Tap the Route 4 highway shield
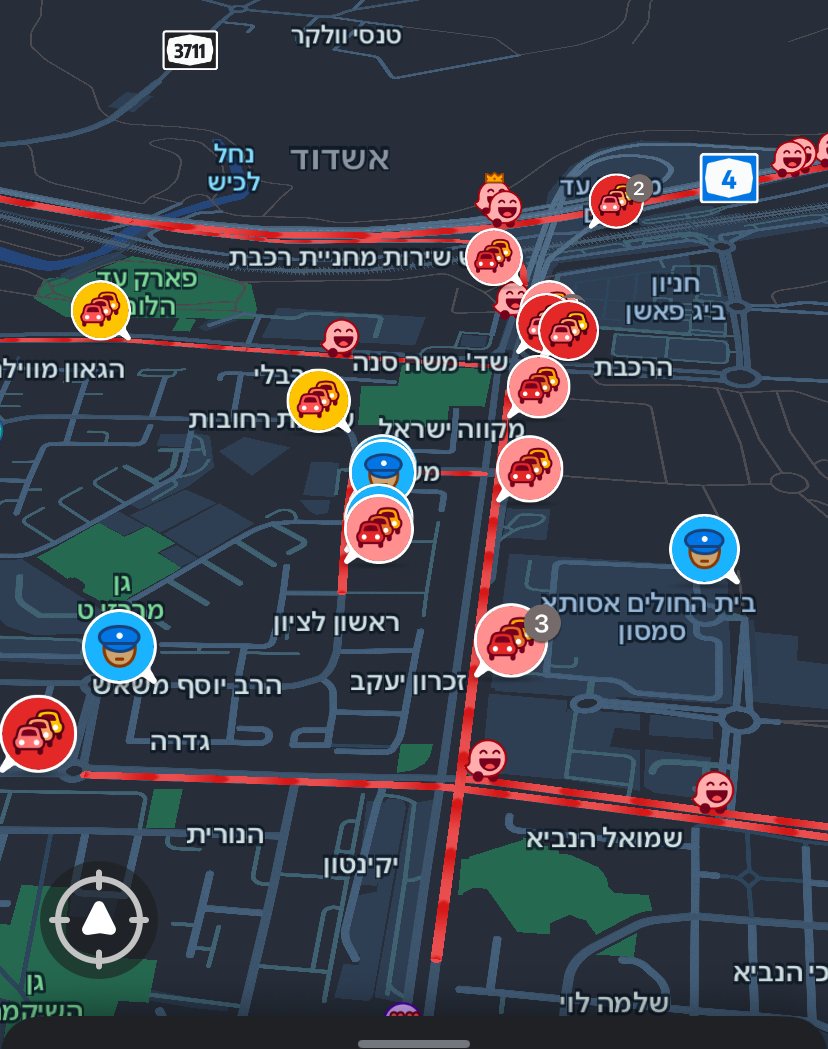 pos(728,177)
